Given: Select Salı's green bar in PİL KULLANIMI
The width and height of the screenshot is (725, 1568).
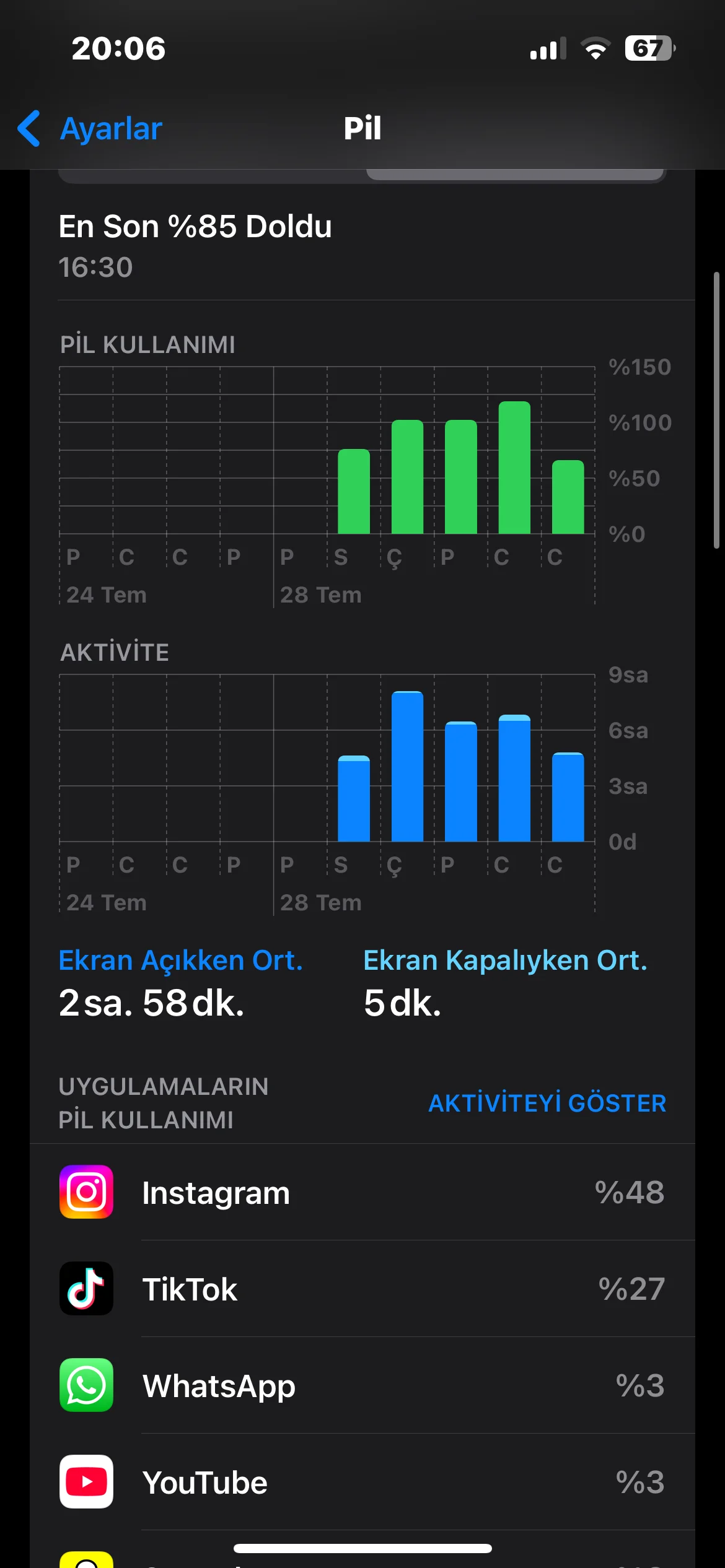Looking at the screenshot, I should 354,492.
